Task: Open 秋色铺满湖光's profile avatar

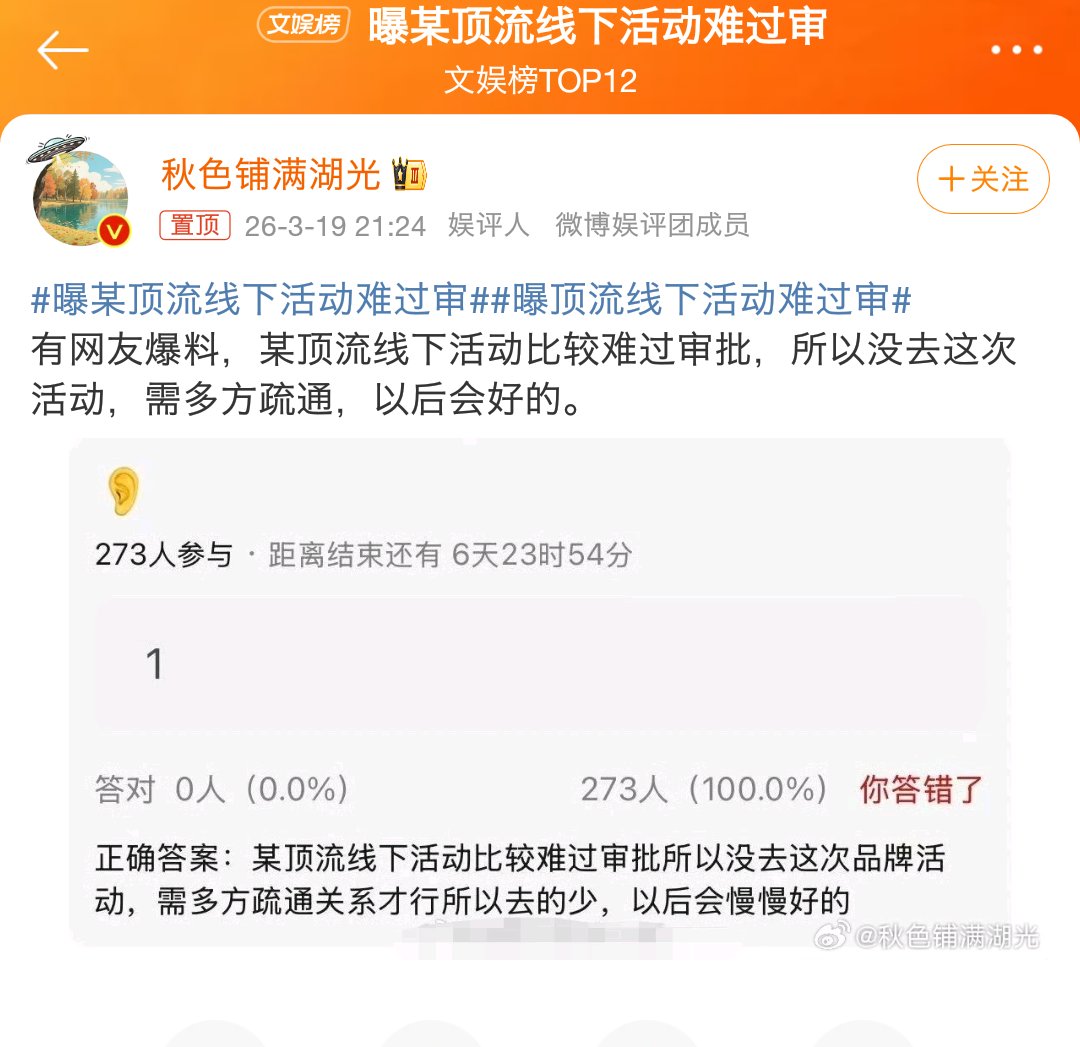Action: pos(81,196)
